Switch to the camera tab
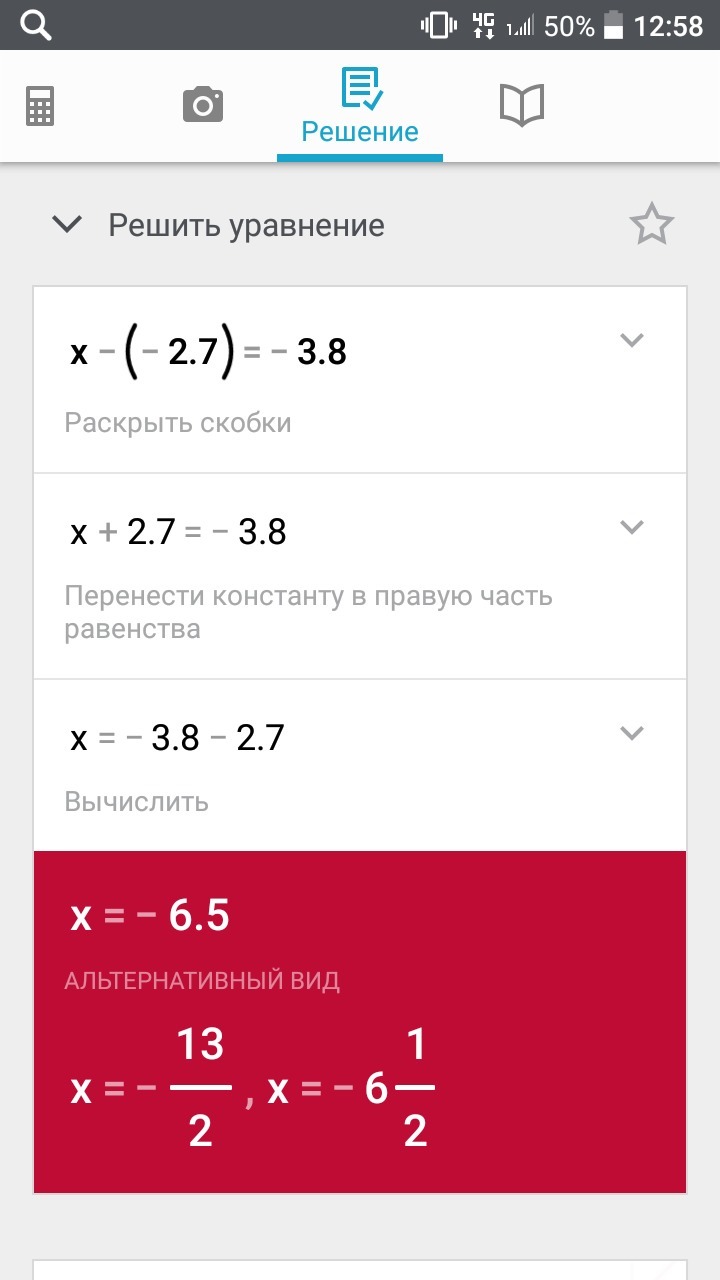This screenshot has height=1280, width=720. click(x=202, y=105)
